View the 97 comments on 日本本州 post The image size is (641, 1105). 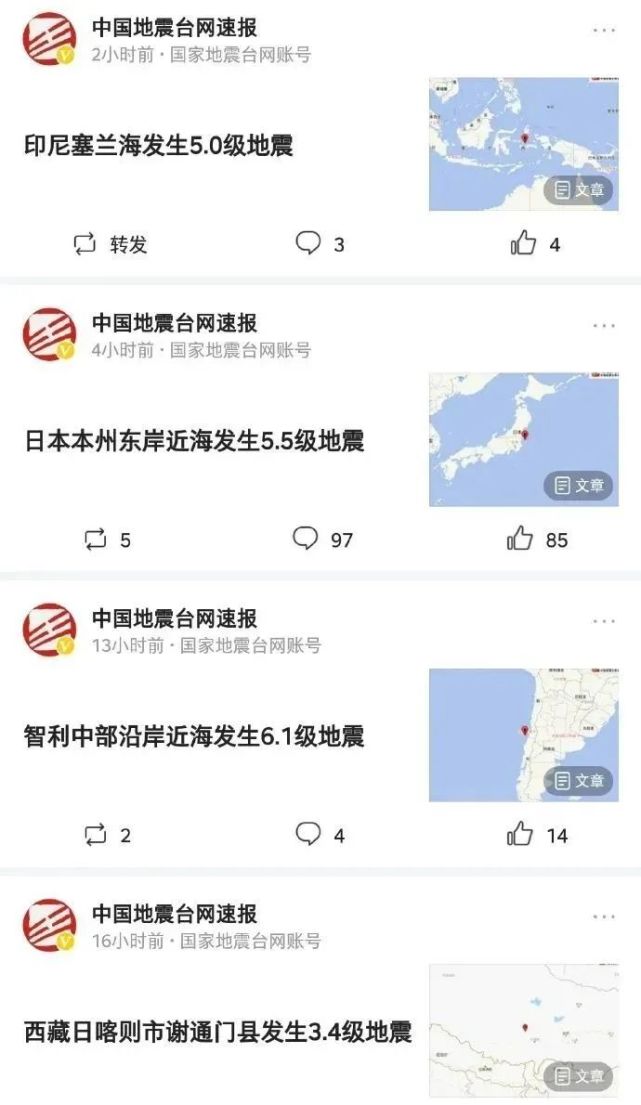[x=323, y=539]
